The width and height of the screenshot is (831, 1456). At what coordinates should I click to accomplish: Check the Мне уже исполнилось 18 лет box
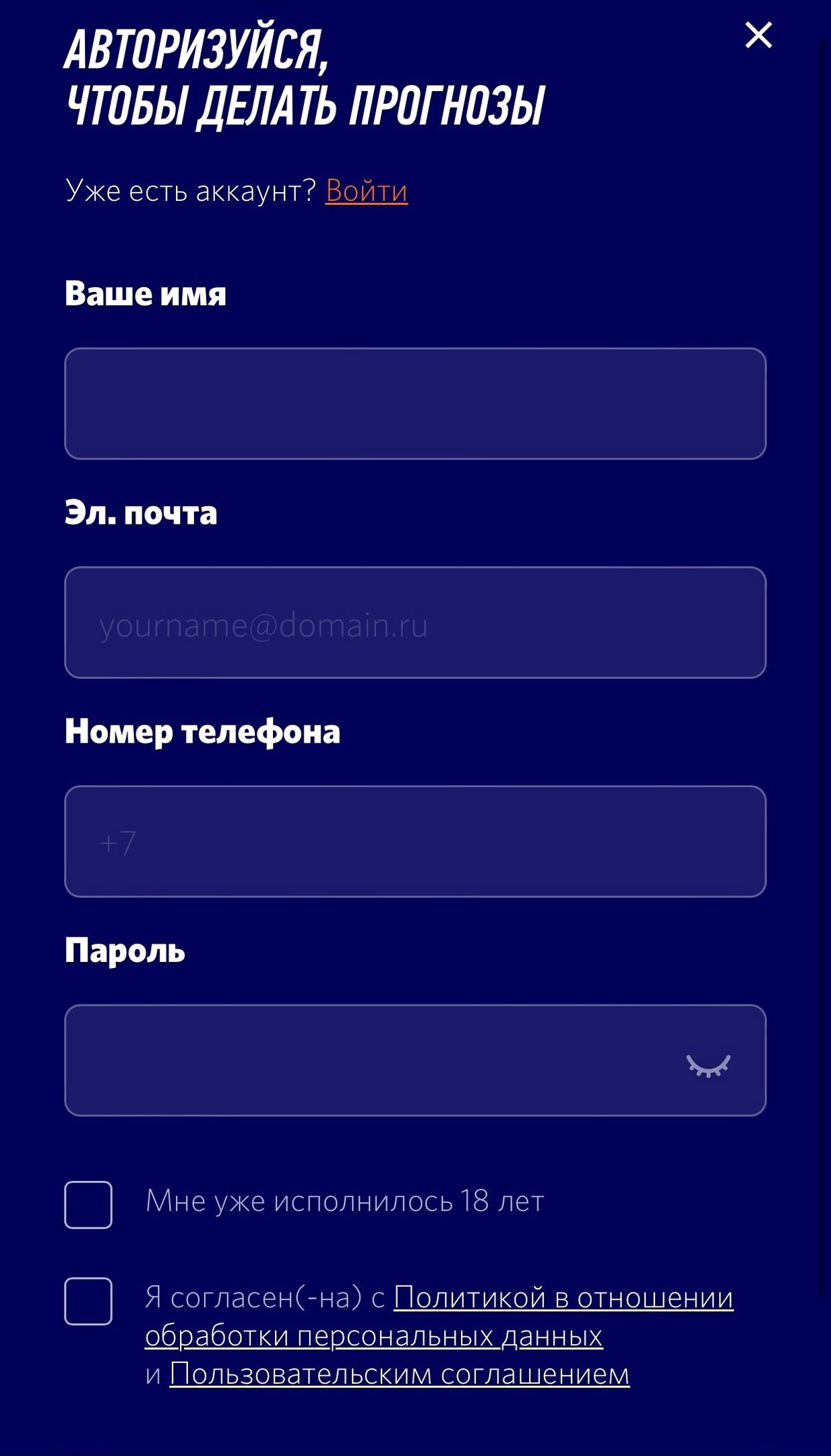pyautogui.click(x=88, y=1205)
